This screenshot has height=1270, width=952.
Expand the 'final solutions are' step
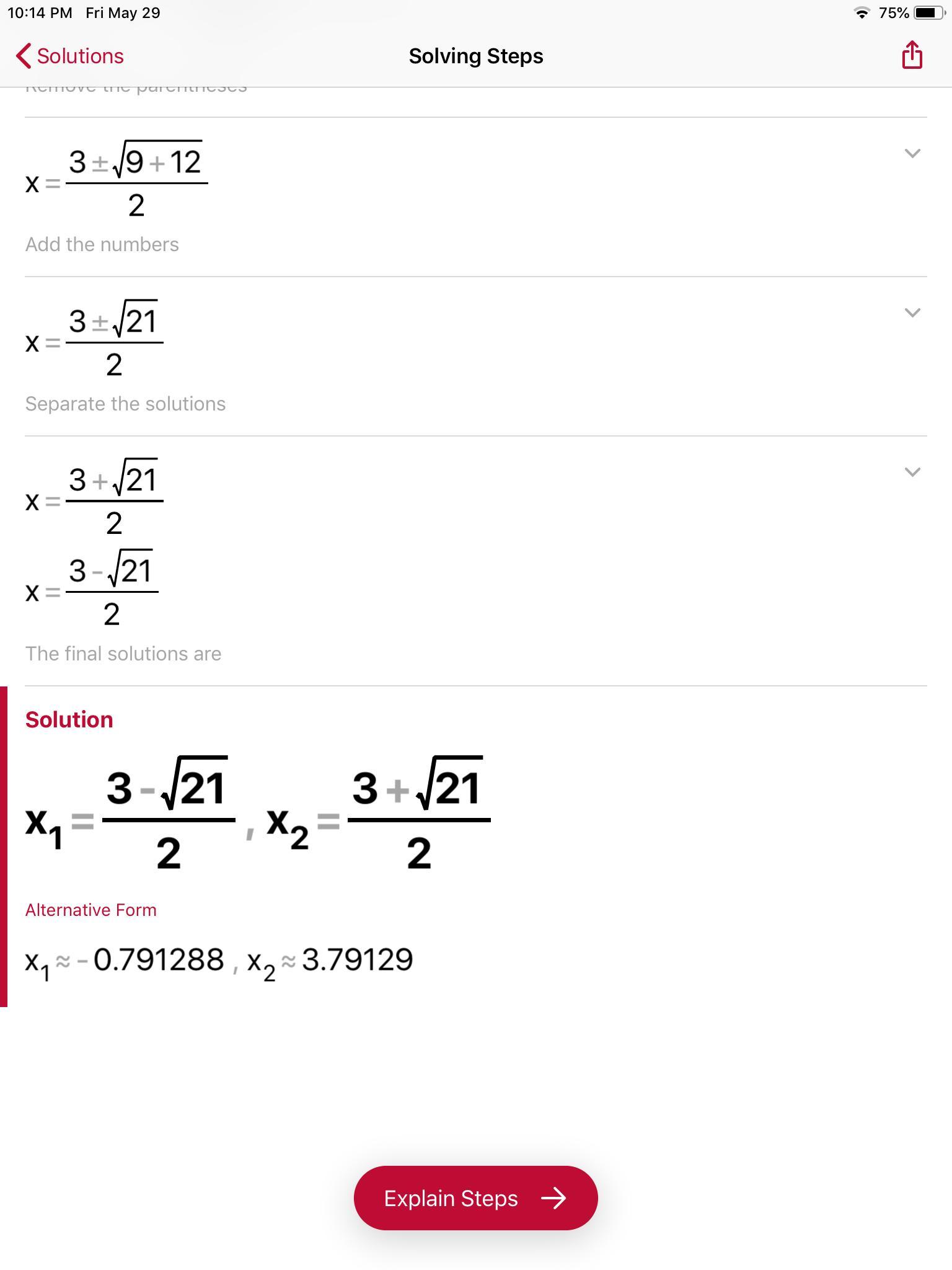pyautogui.click(x=912, y=472)
